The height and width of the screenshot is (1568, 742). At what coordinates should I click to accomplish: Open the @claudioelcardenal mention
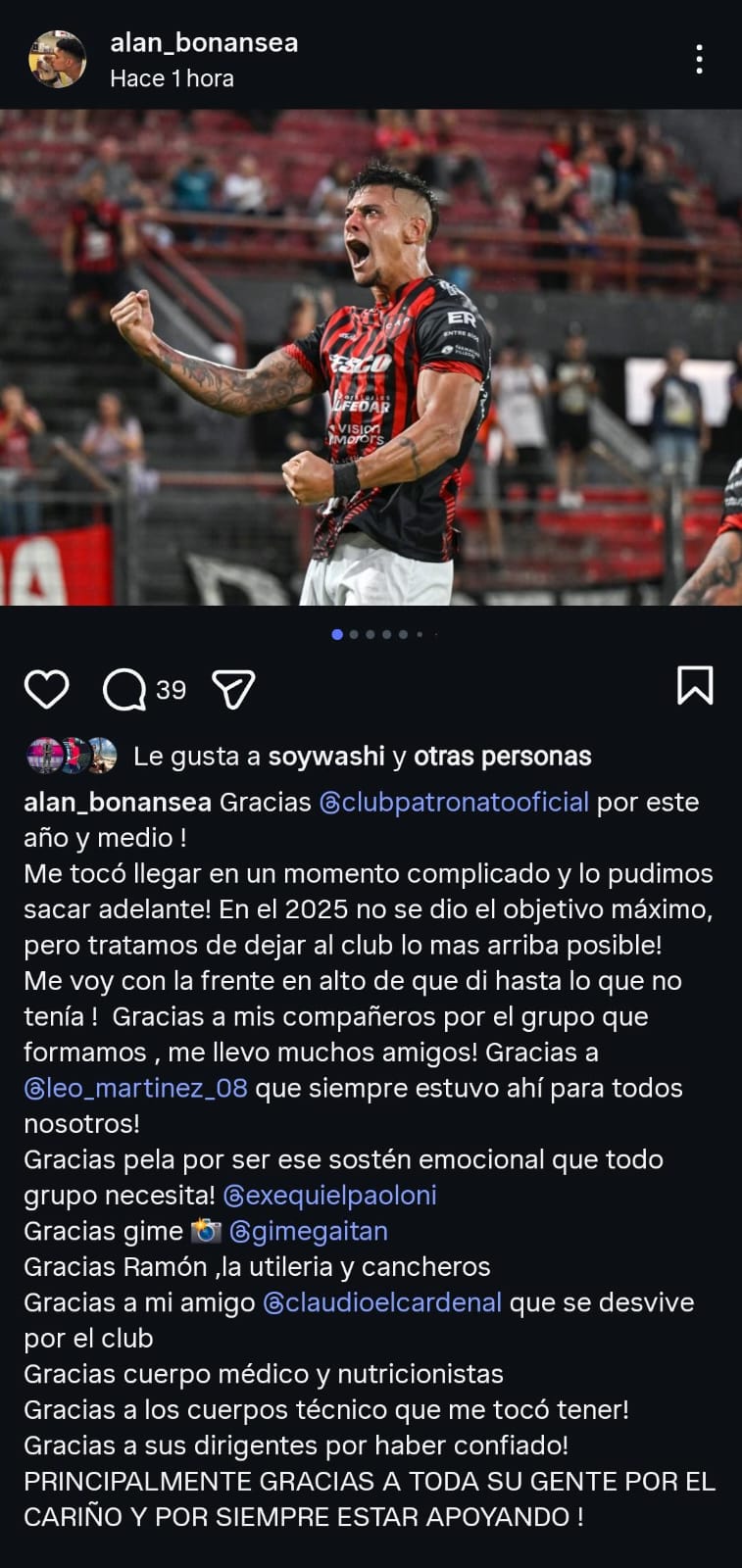381,1303
